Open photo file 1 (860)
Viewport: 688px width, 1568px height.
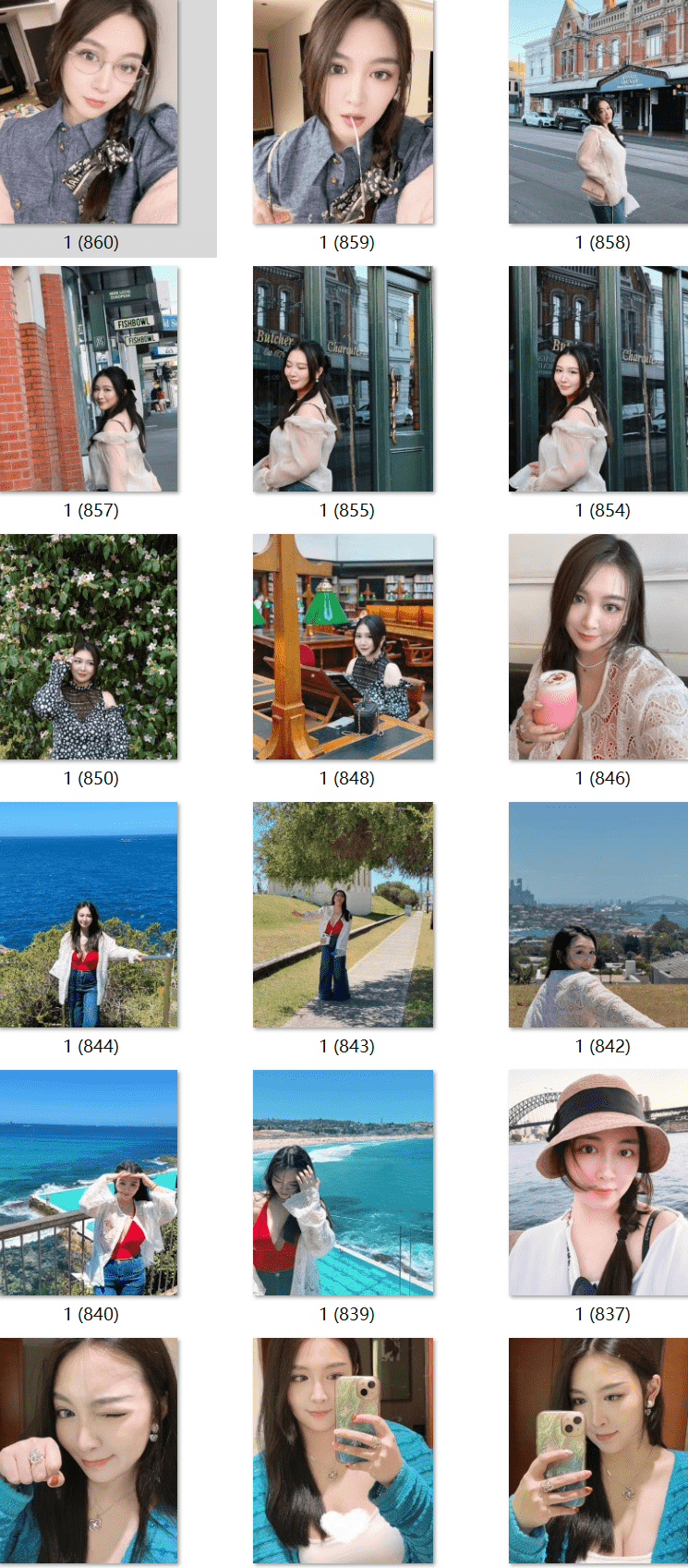tap(89, 112)
